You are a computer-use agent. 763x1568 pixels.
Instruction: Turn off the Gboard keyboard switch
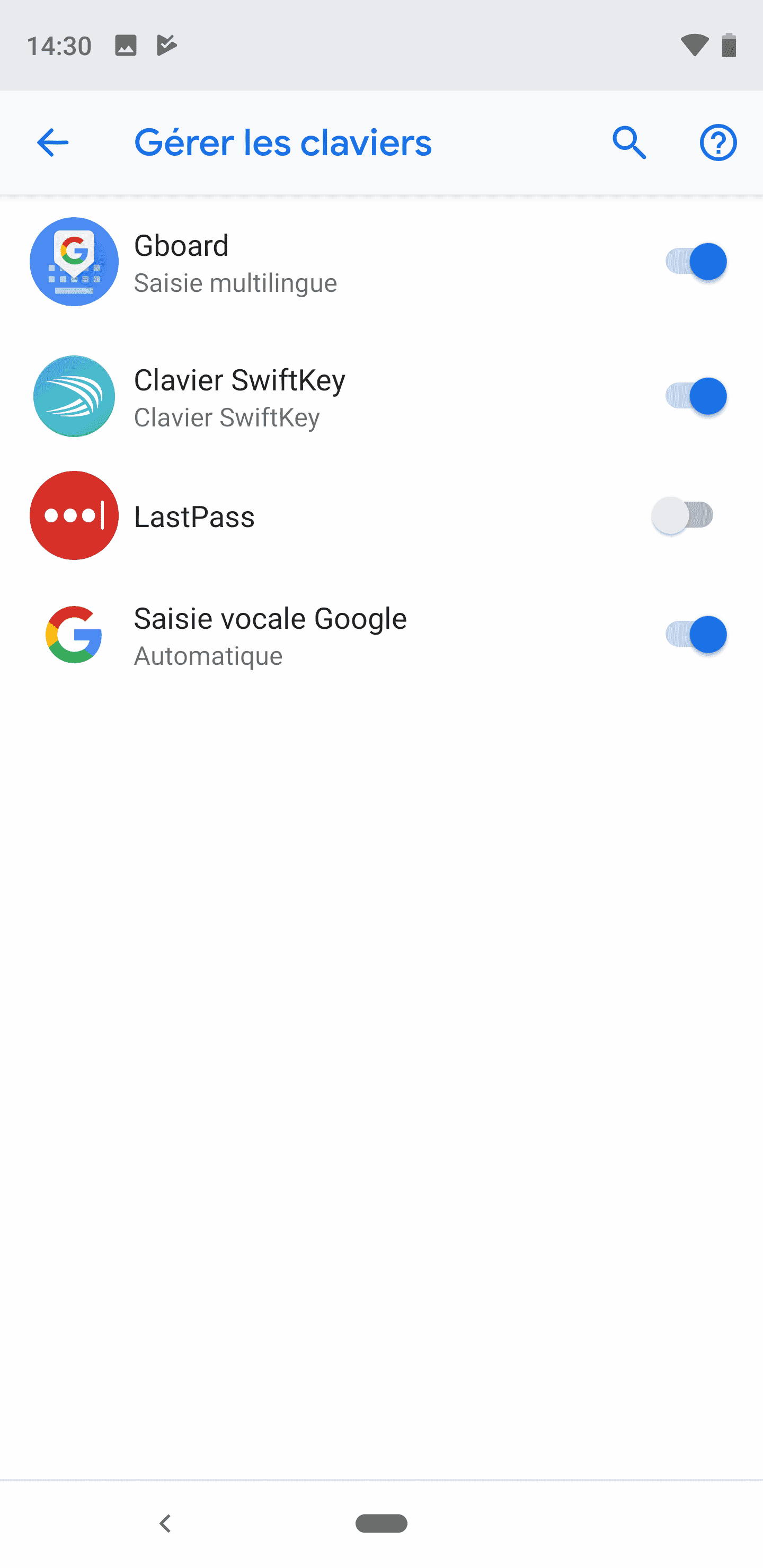(695, 262)
